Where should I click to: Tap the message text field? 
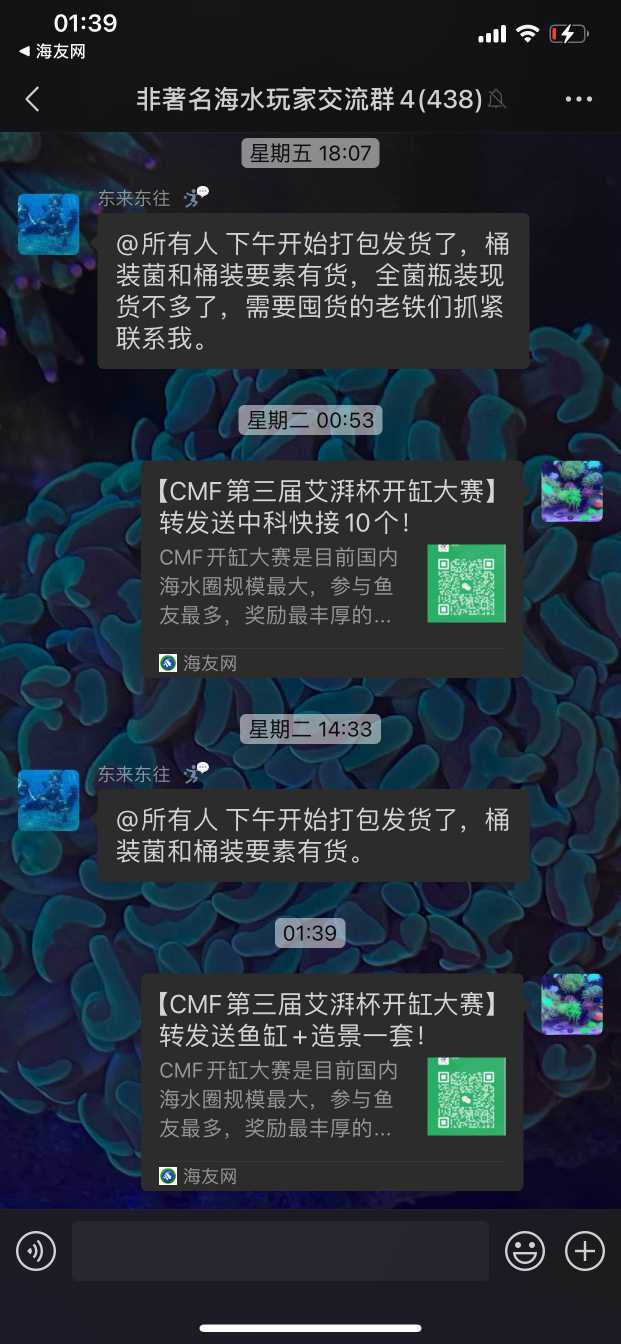(x=280, y=1251)
